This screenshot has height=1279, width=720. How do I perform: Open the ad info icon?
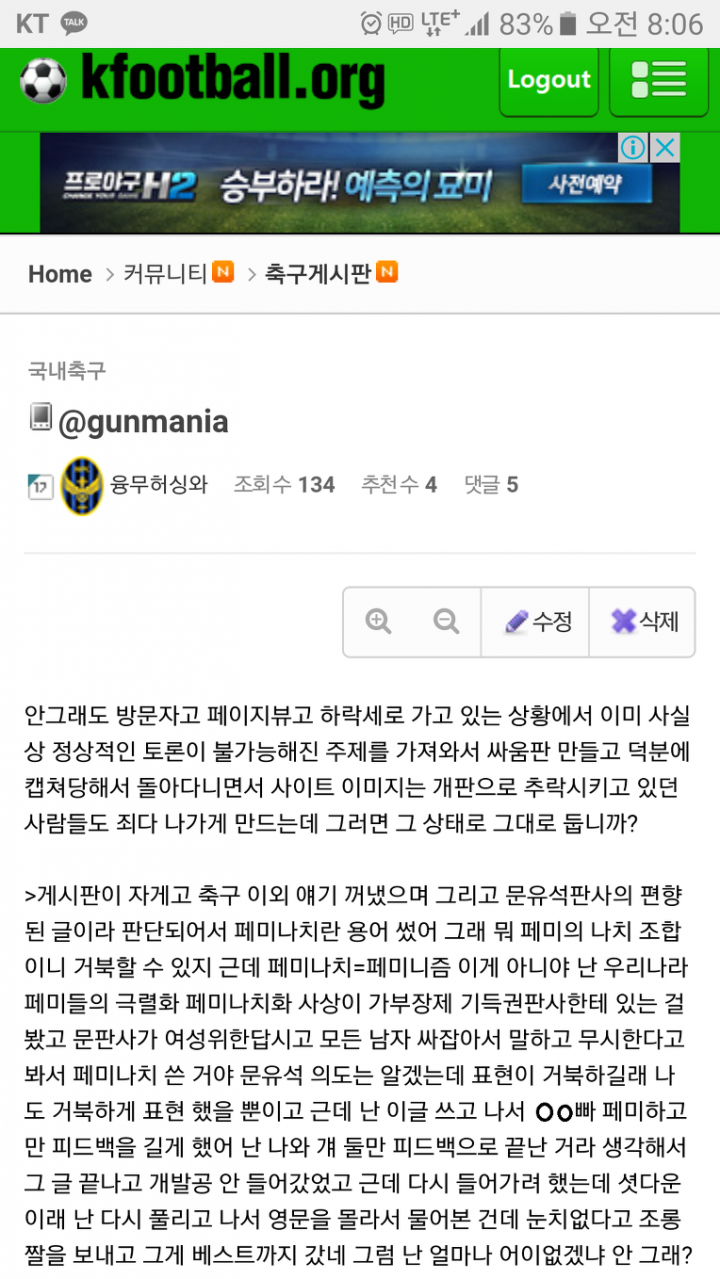pos(633,149)
